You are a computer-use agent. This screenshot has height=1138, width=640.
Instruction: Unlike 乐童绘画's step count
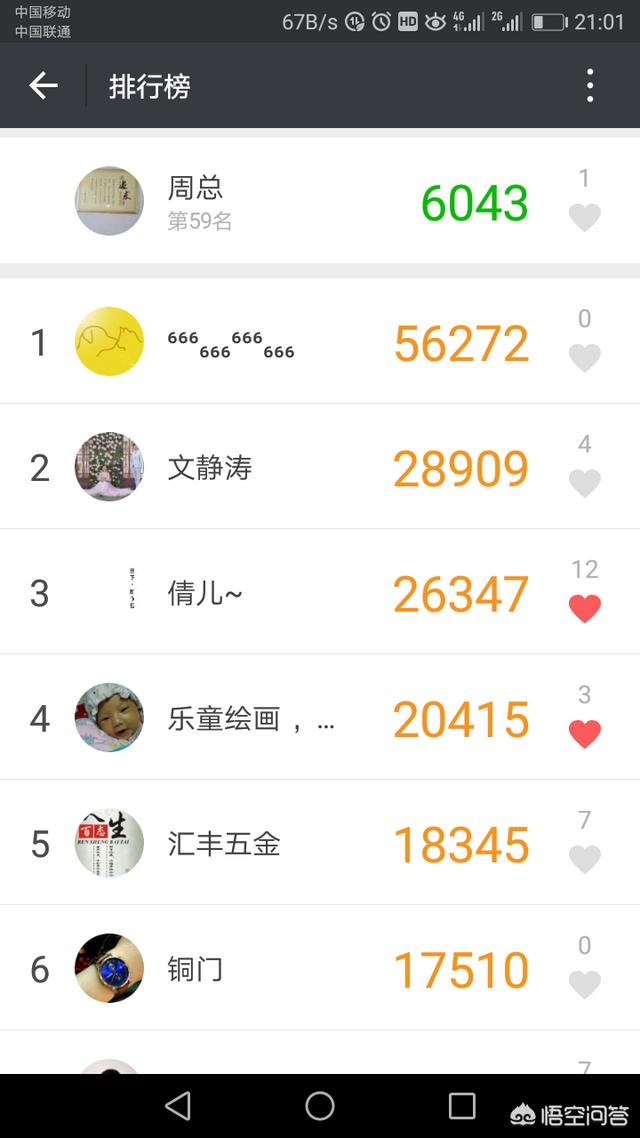pyautogui.click(x=585, y=734)
